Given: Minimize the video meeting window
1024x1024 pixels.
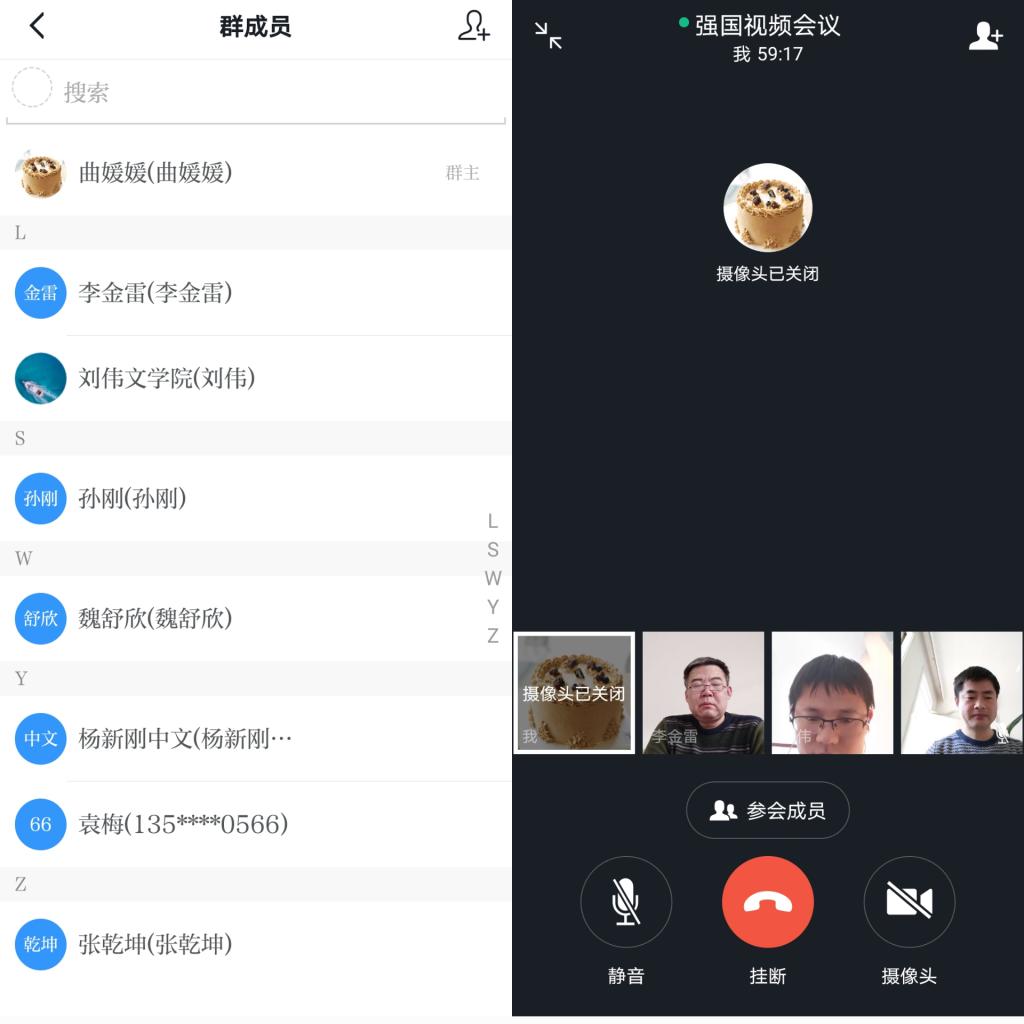Looking at the screenshot, I should coord(548,35).
